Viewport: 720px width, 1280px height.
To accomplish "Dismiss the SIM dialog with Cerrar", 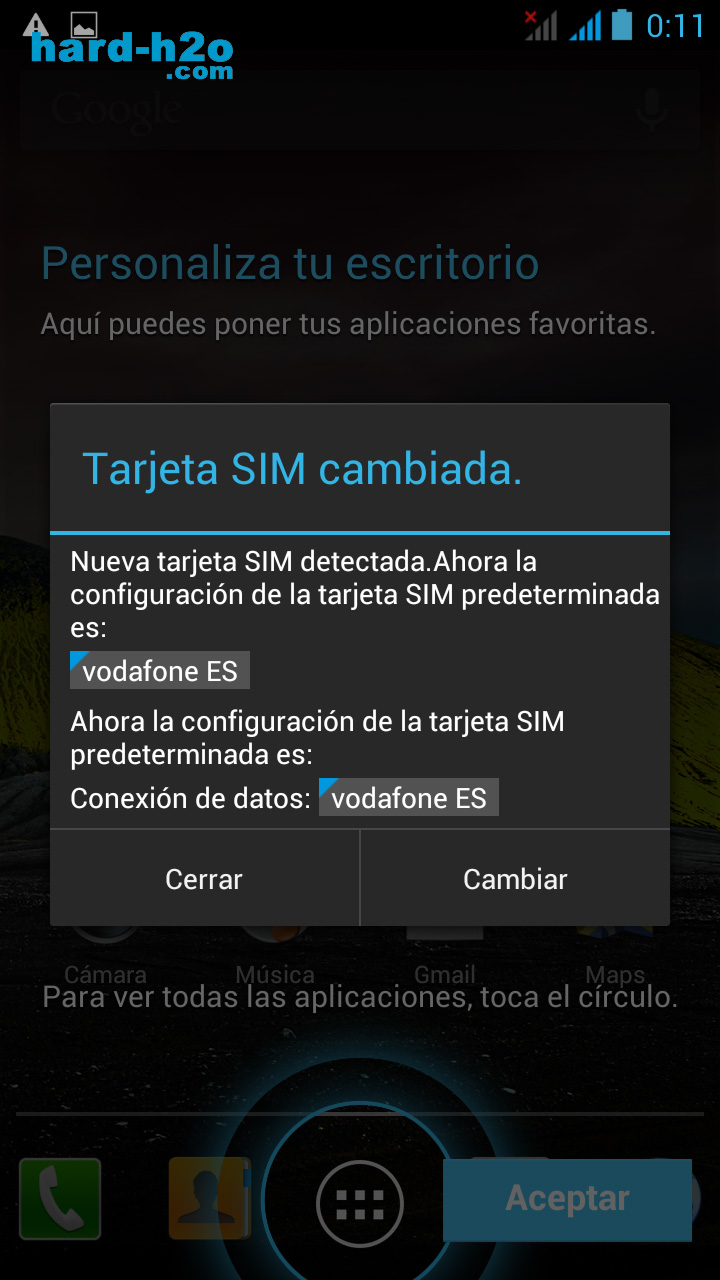I will coord(204,879).
